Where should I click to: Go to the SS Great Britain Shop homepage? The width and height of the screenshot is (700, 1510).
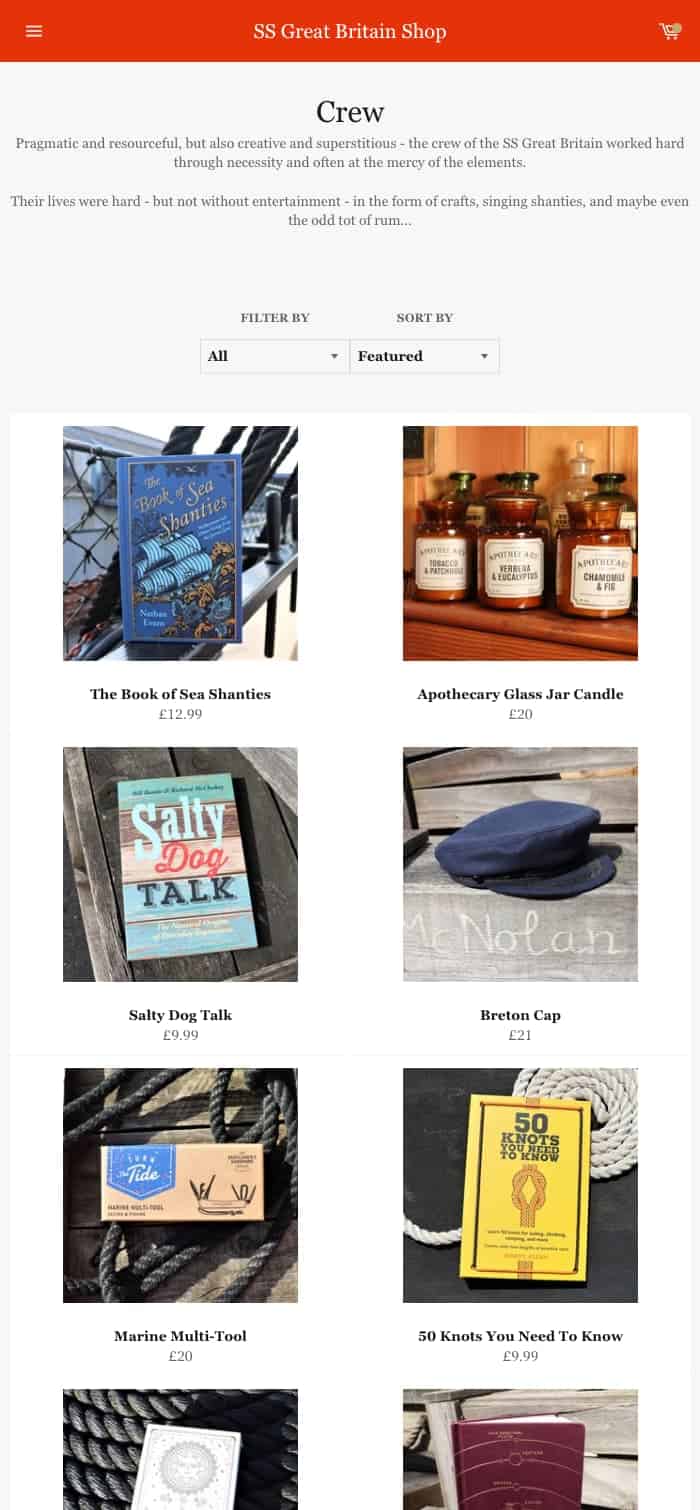coord(350,31)
